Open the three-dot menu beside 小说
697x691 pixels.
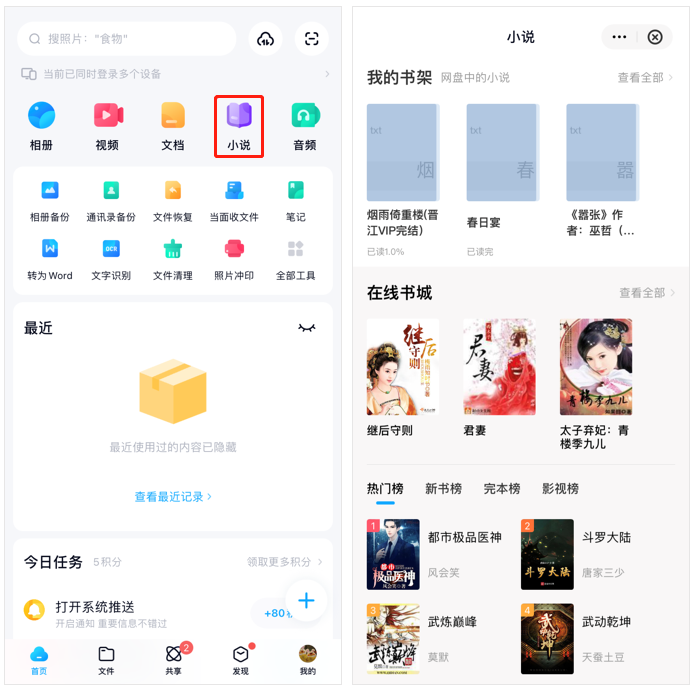[x=619, y=37]
